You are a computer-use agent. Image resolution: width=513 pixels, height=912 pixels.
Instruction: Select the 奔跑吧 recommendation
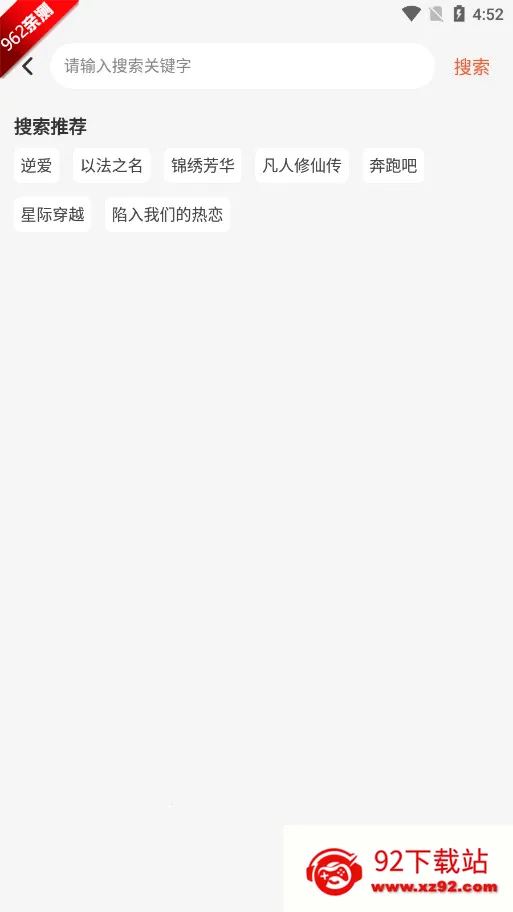393,166
